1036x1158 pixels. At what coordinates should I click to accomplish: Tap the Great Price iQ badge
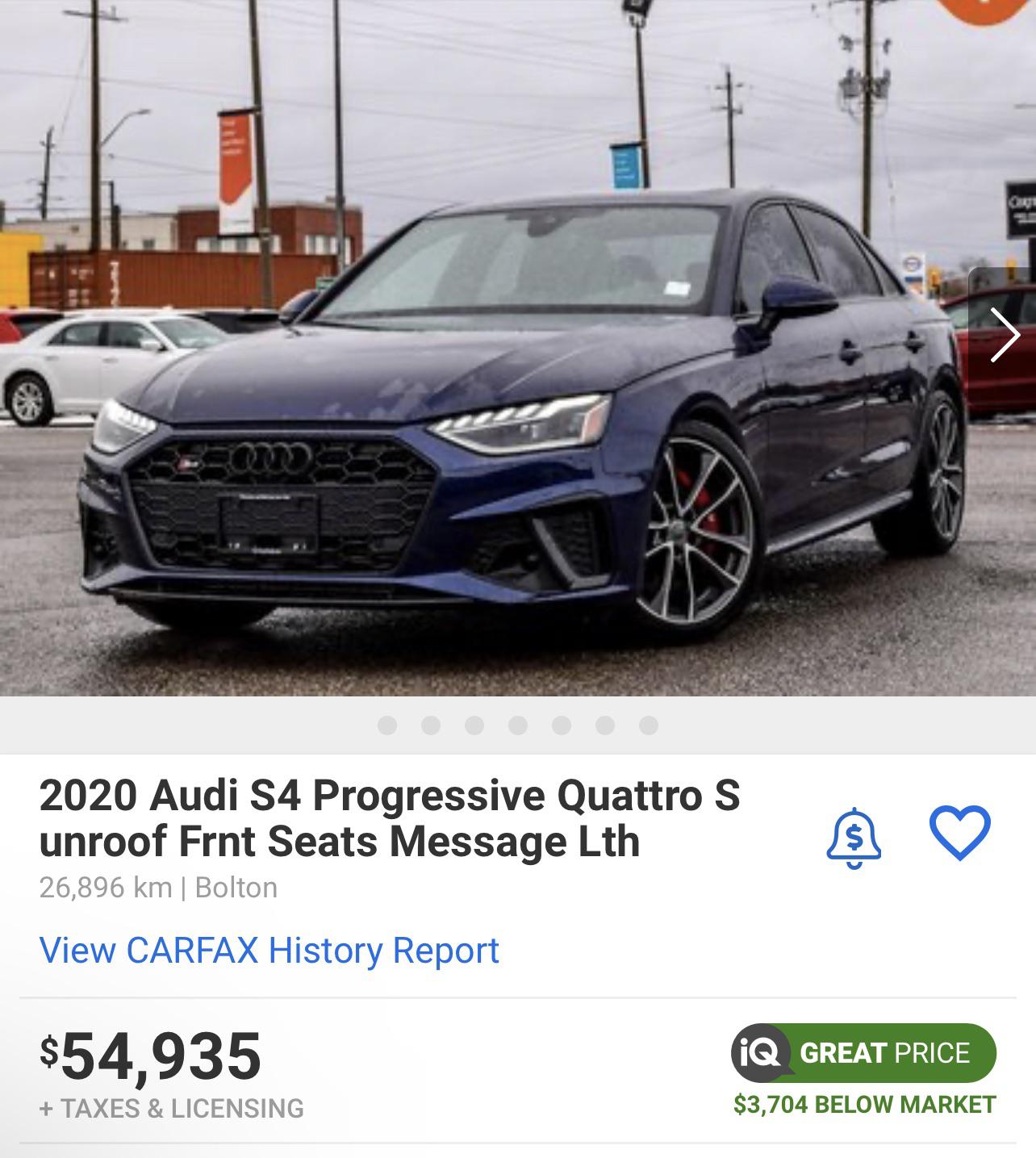tap(863, 1052)
